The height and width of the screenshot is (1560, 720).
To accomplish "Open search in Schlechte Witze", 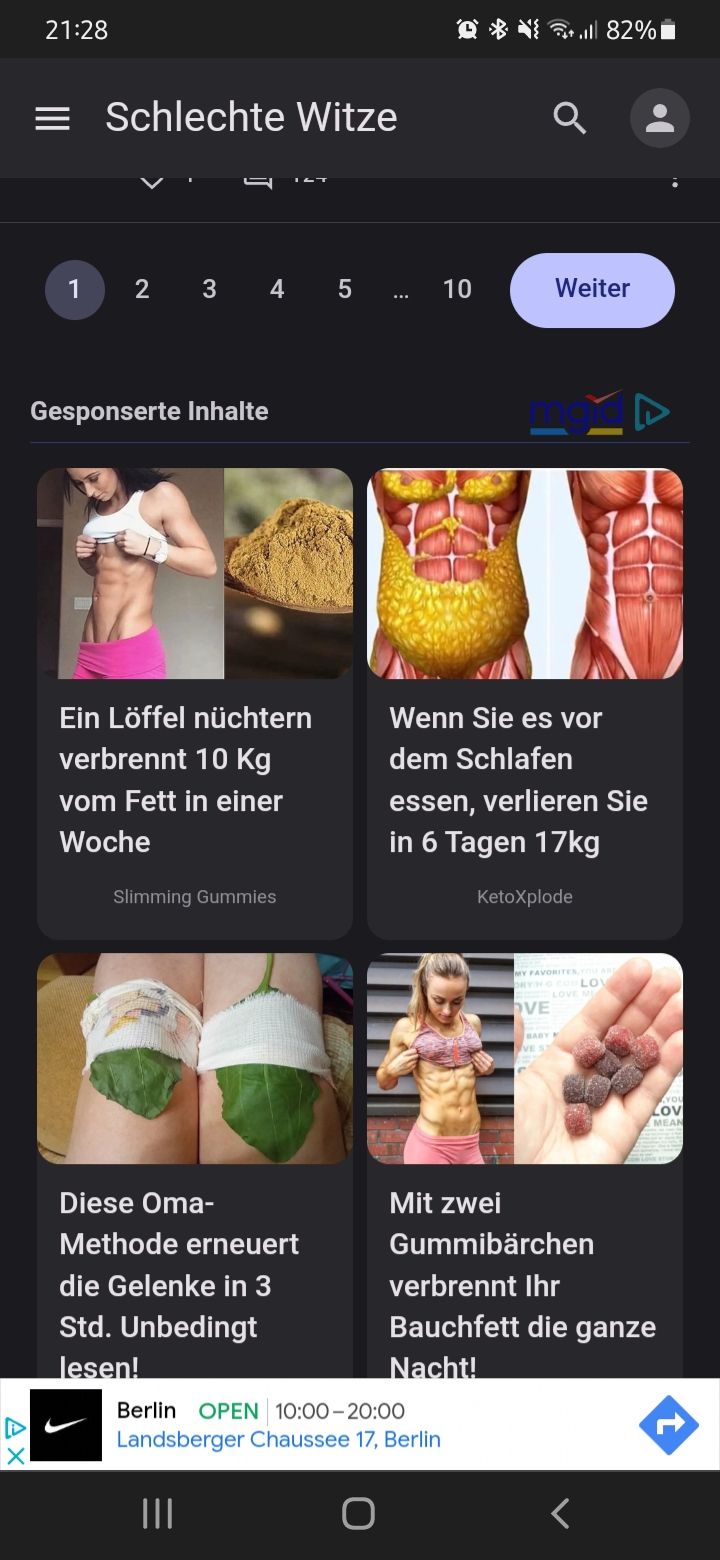I will click(570, 118).
